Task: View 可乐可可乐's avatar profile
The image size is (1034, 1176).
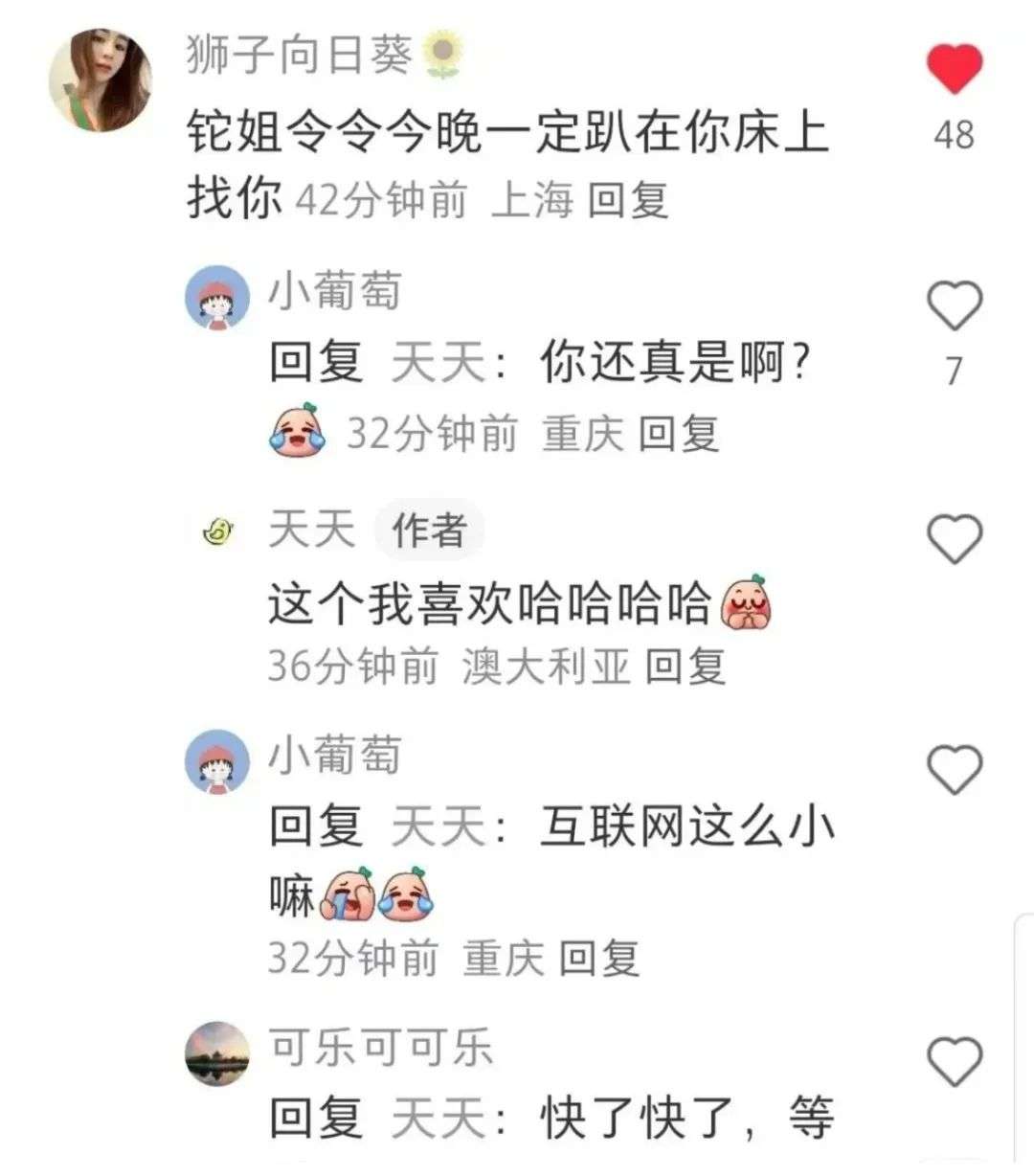Action: click(217, 1054)
